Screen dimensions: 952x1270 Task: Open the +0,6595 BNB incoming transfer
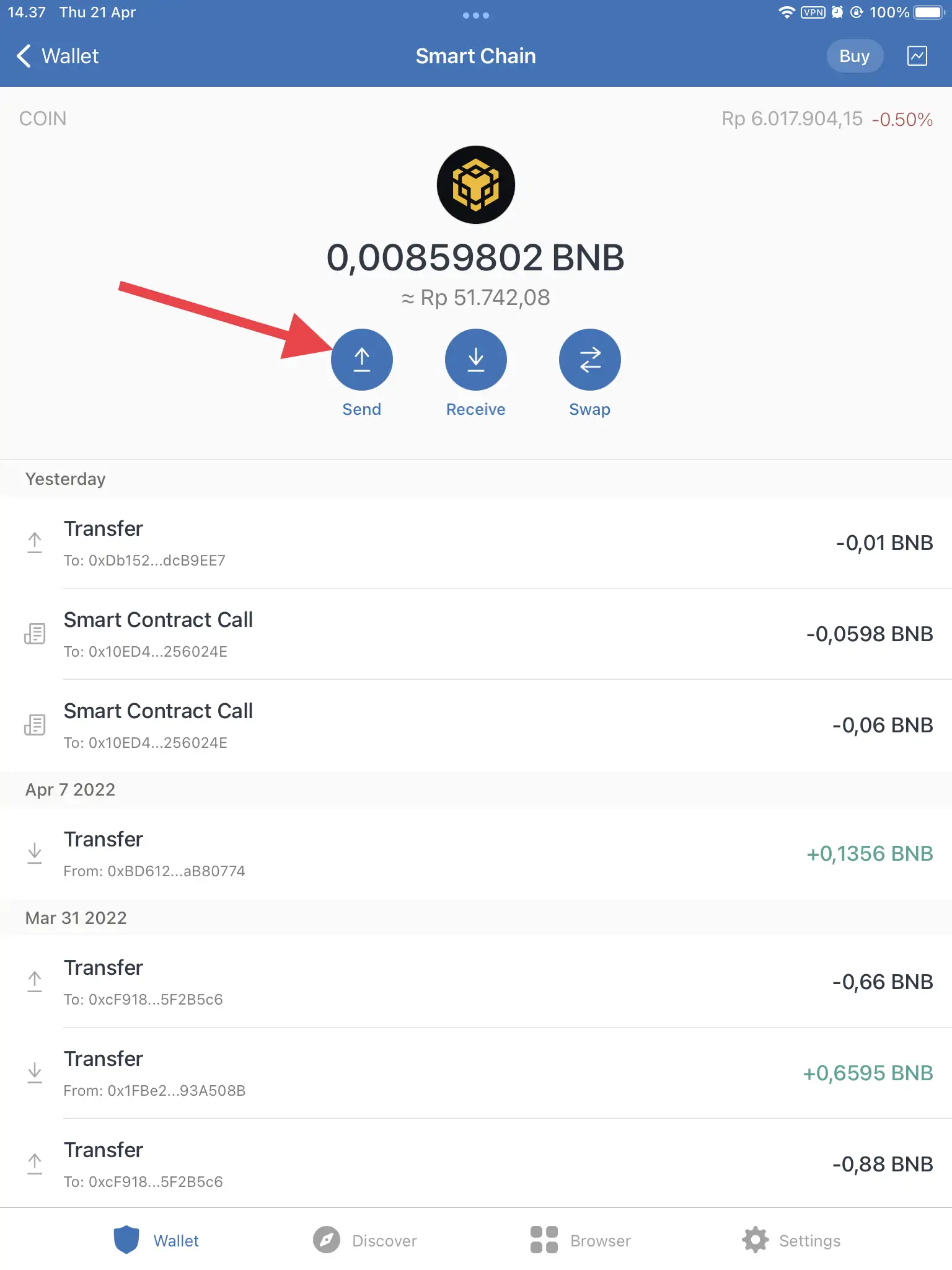(476, 1073)
